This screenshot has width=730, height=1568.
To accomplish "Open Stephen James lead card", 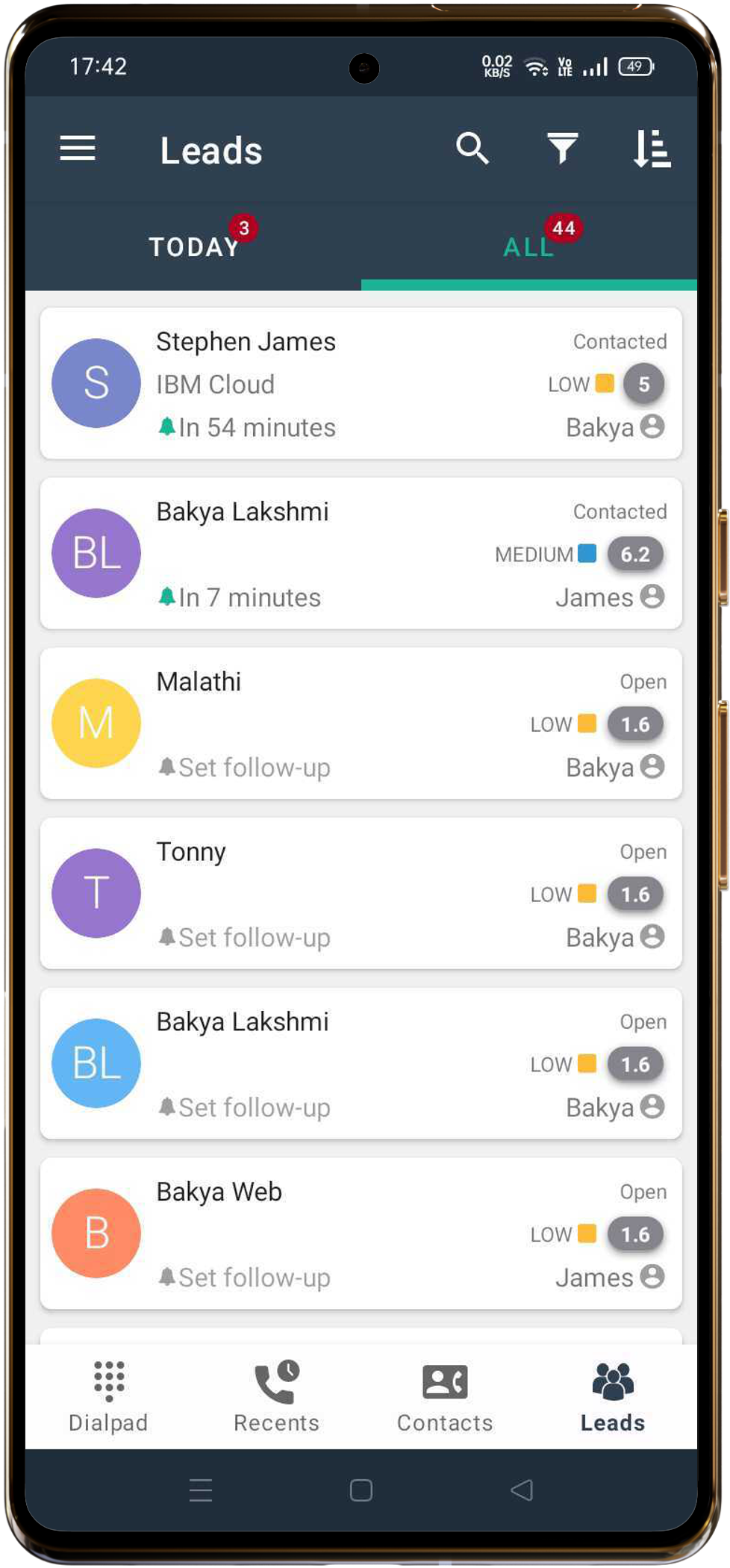I will pyautogui.click(x=361, y=383).
